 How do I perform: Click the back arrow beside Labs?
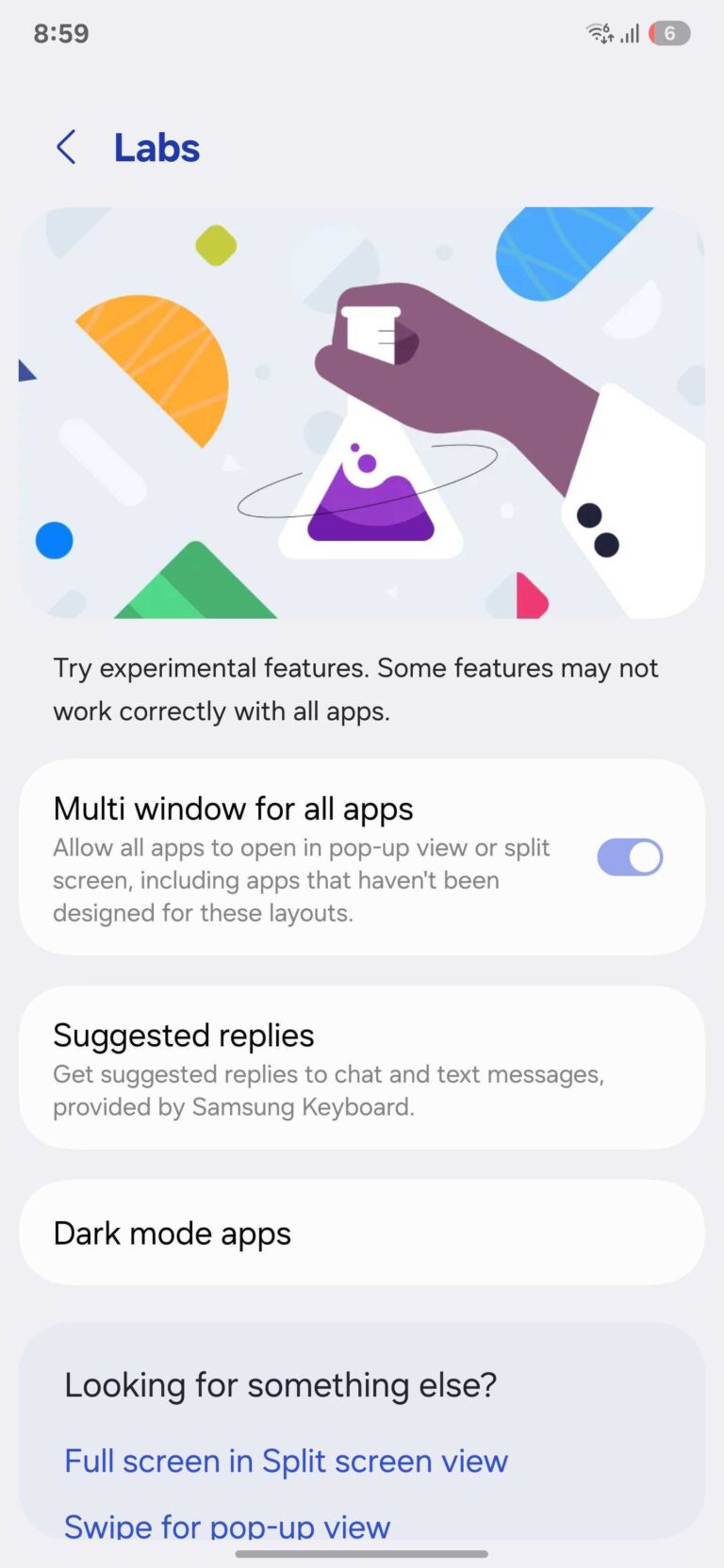[66, 147]
